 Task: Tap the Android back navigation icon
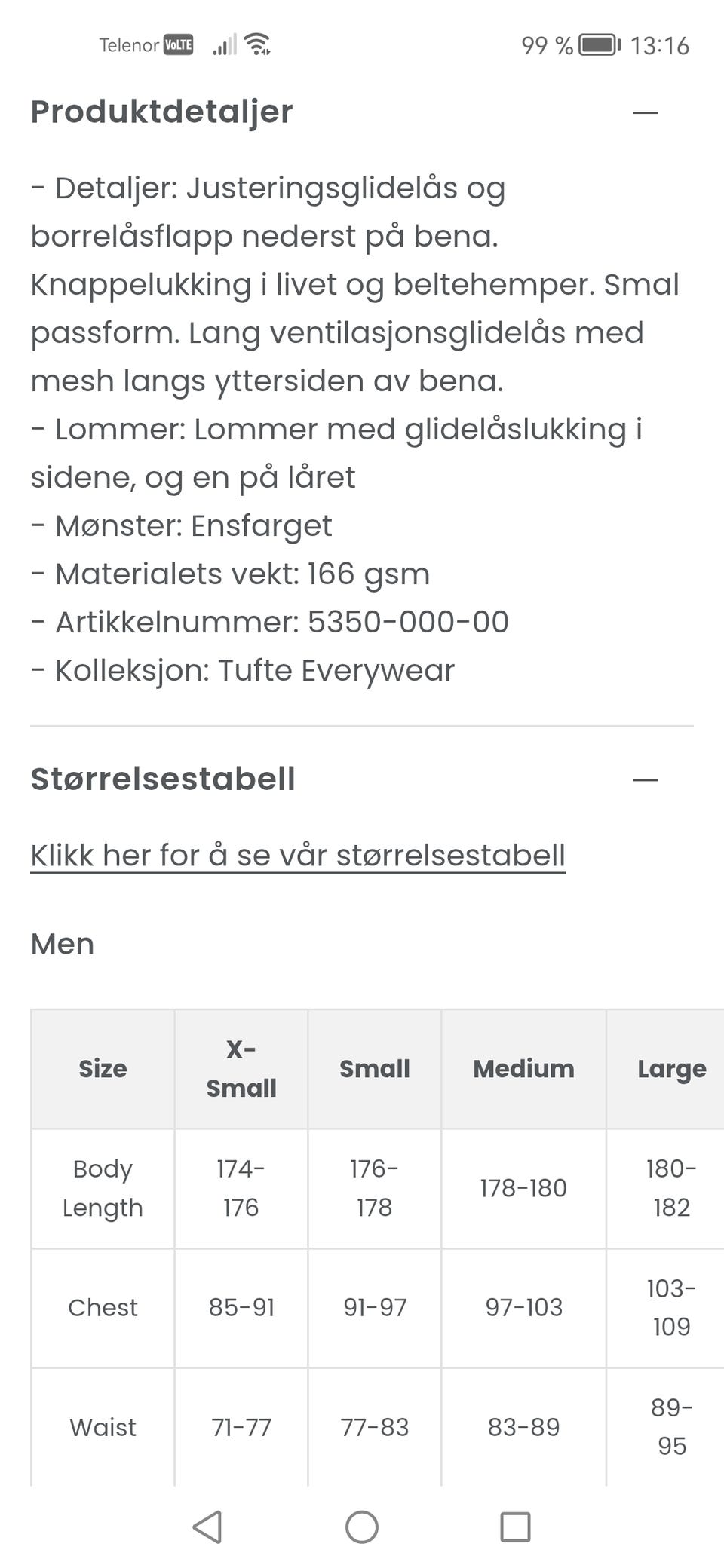pyautogui.click(x=206, y=1527)
